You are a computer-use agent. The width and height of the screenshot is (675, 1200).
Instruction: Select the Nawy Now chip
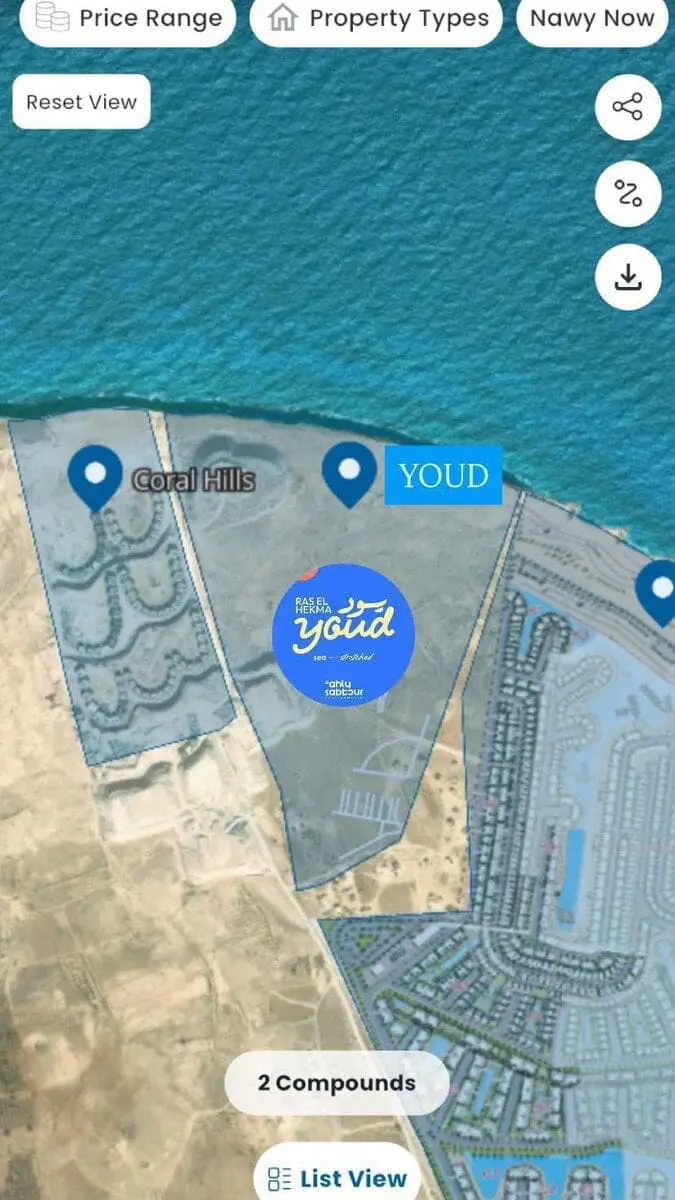pyautogui.click(x=592, y=19)
